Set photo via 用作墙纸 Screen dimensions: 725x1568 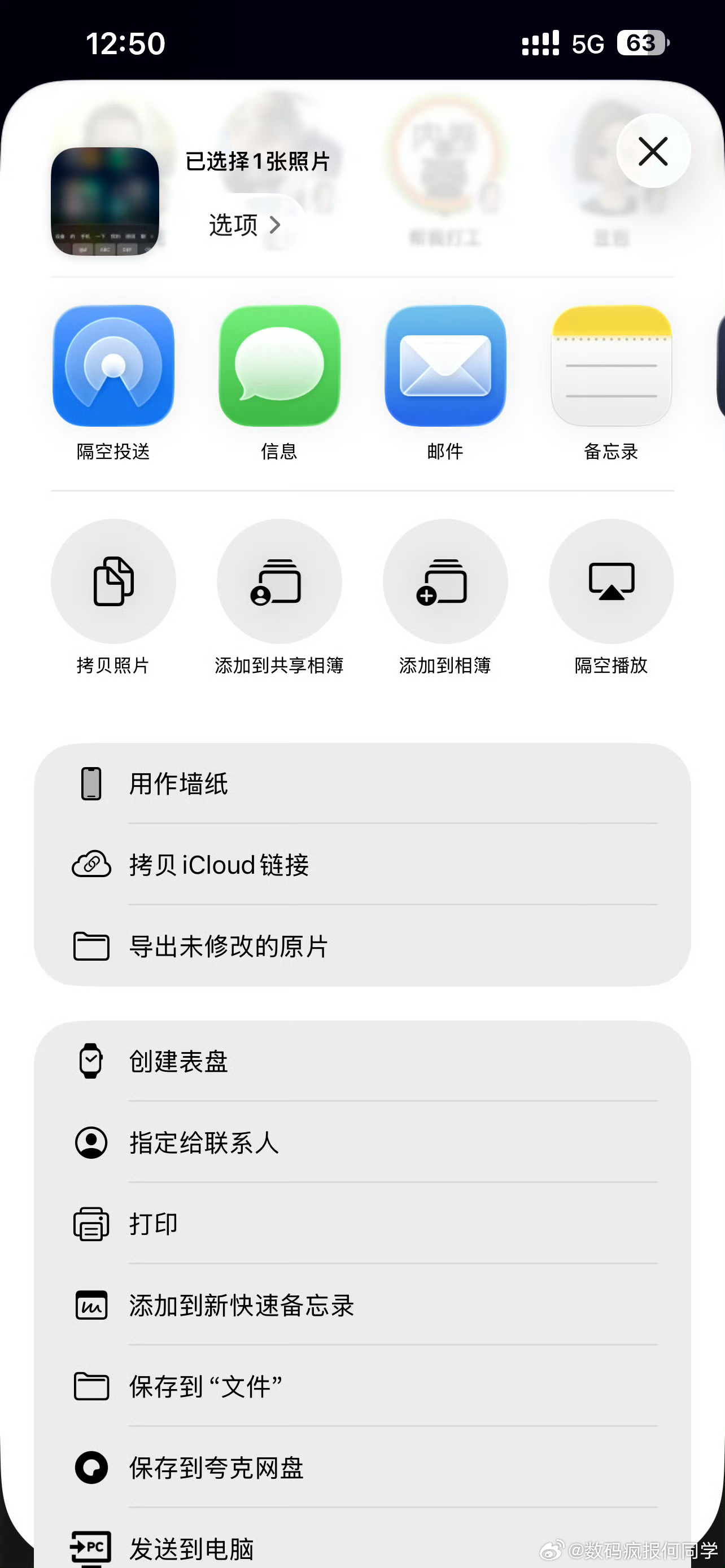(x=362, y=783)
